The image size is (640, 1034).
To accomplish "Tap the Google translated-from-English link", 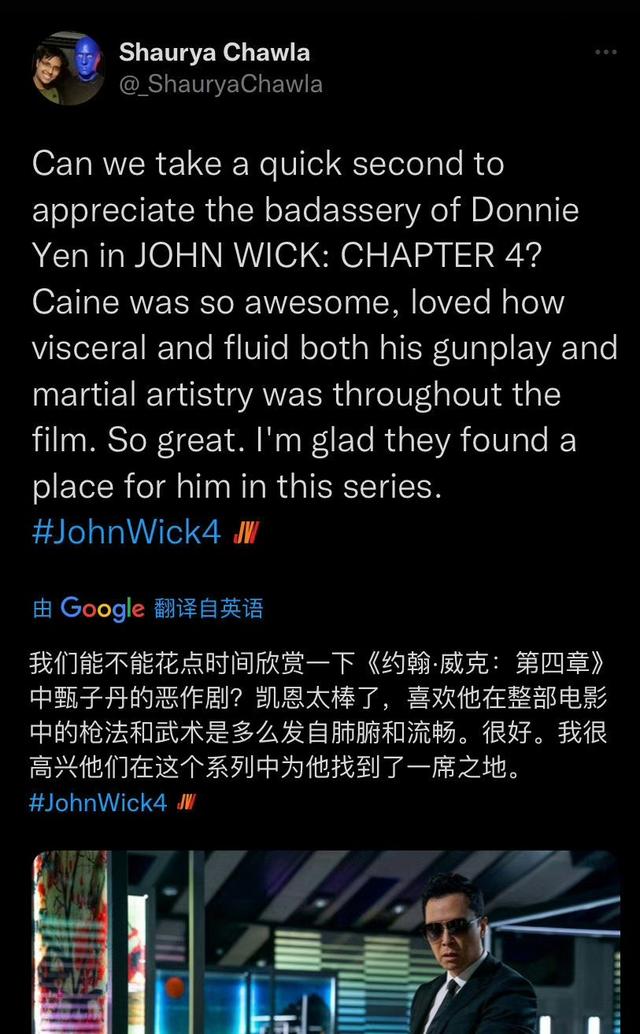I will [x=148, y=608].
